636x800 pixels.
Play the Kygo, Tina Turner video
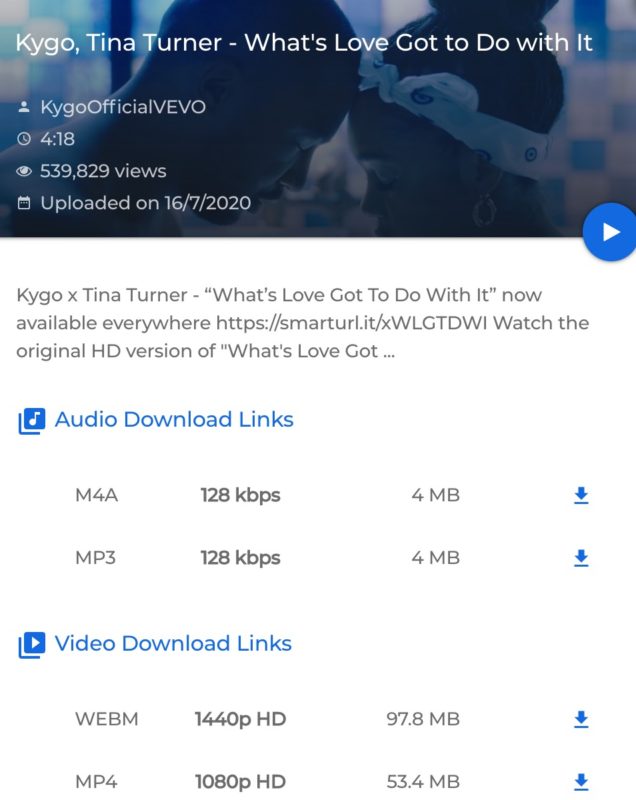coord(610,232)
